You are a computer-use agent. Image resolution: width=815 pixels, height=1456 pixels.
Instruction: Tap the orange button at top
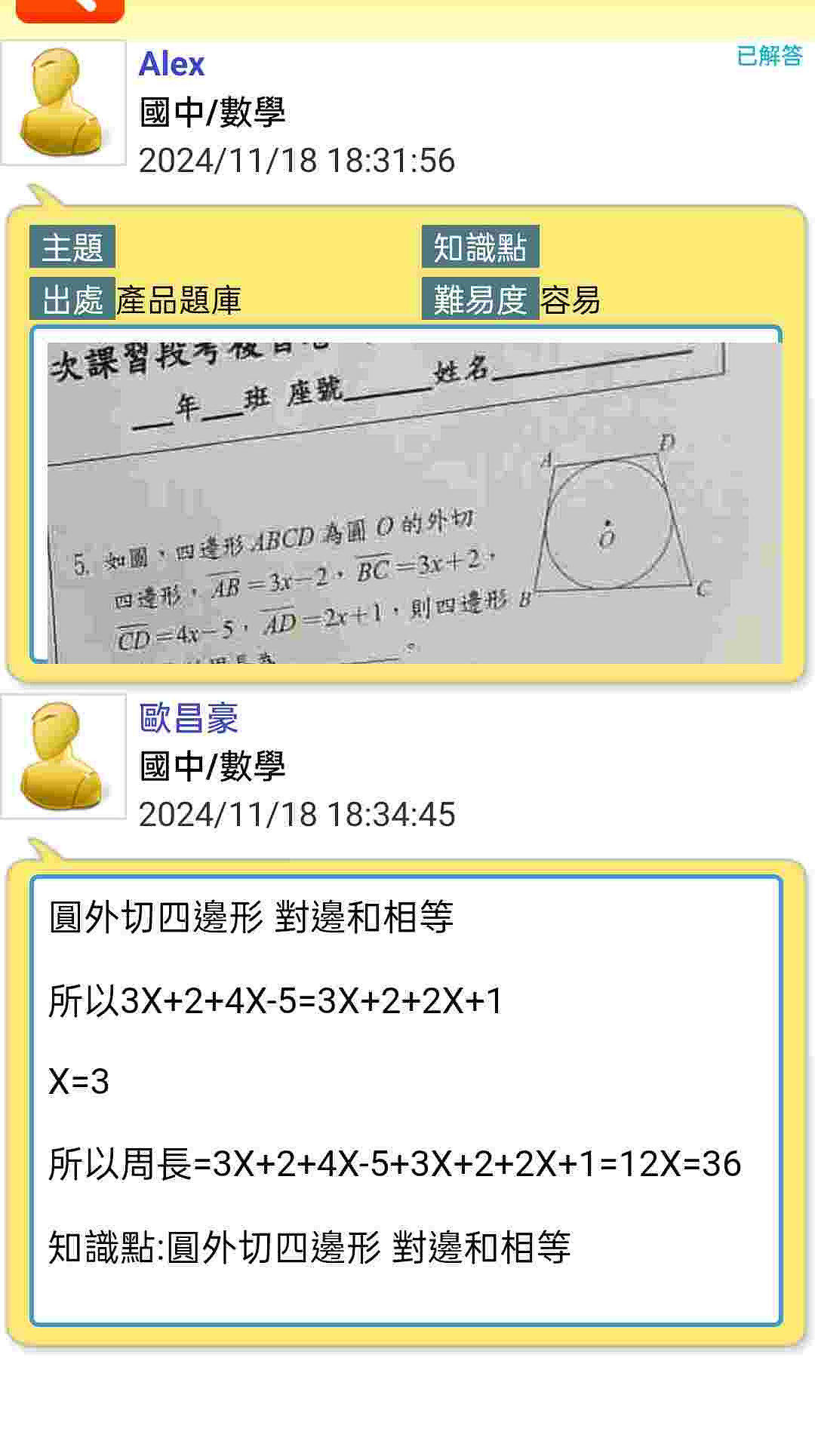click(x=70, y=9)
